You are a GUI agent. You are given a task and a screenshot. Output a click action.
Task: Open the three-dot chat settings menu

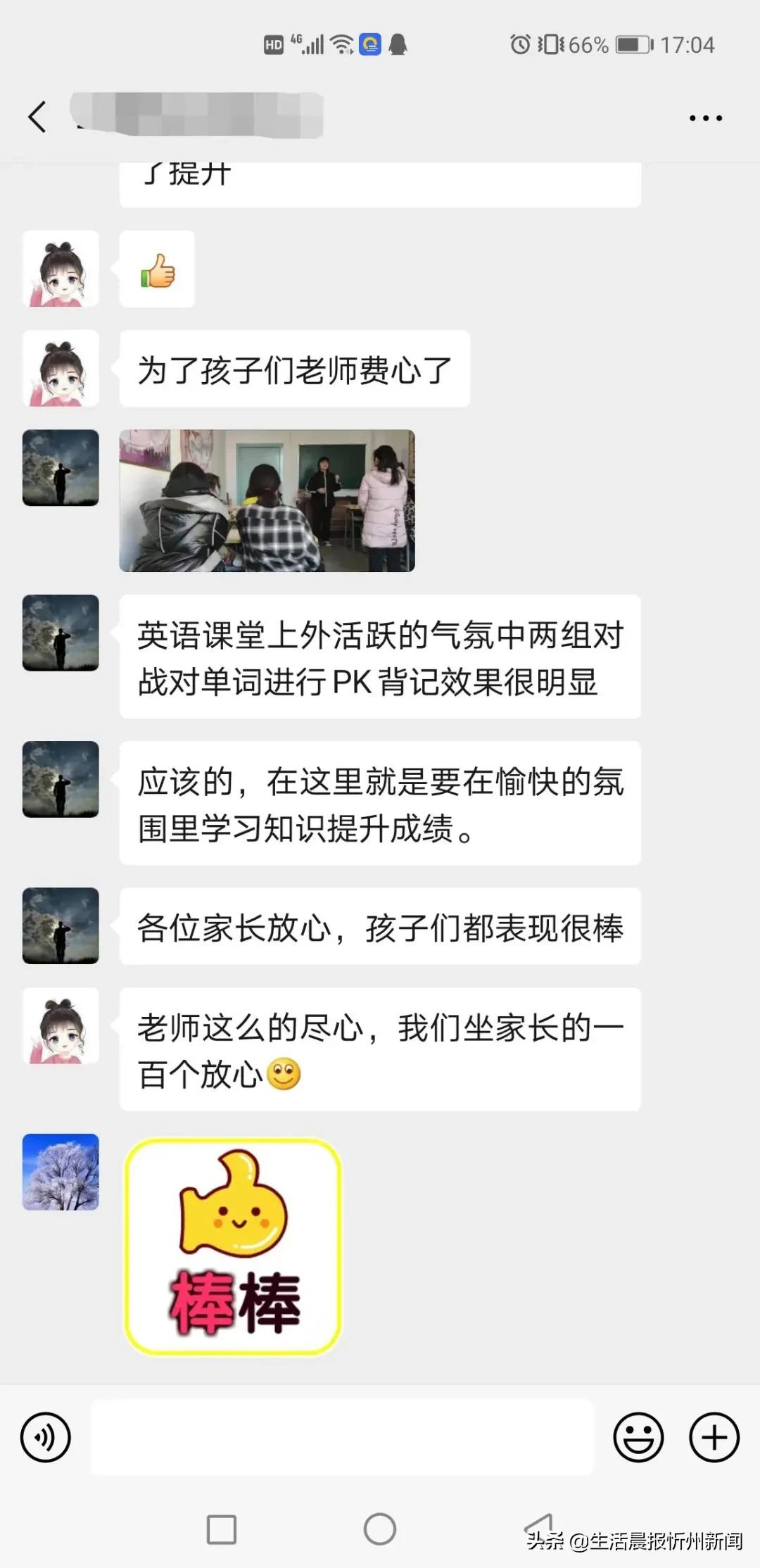pyautogui.click(x=704, y=117)
